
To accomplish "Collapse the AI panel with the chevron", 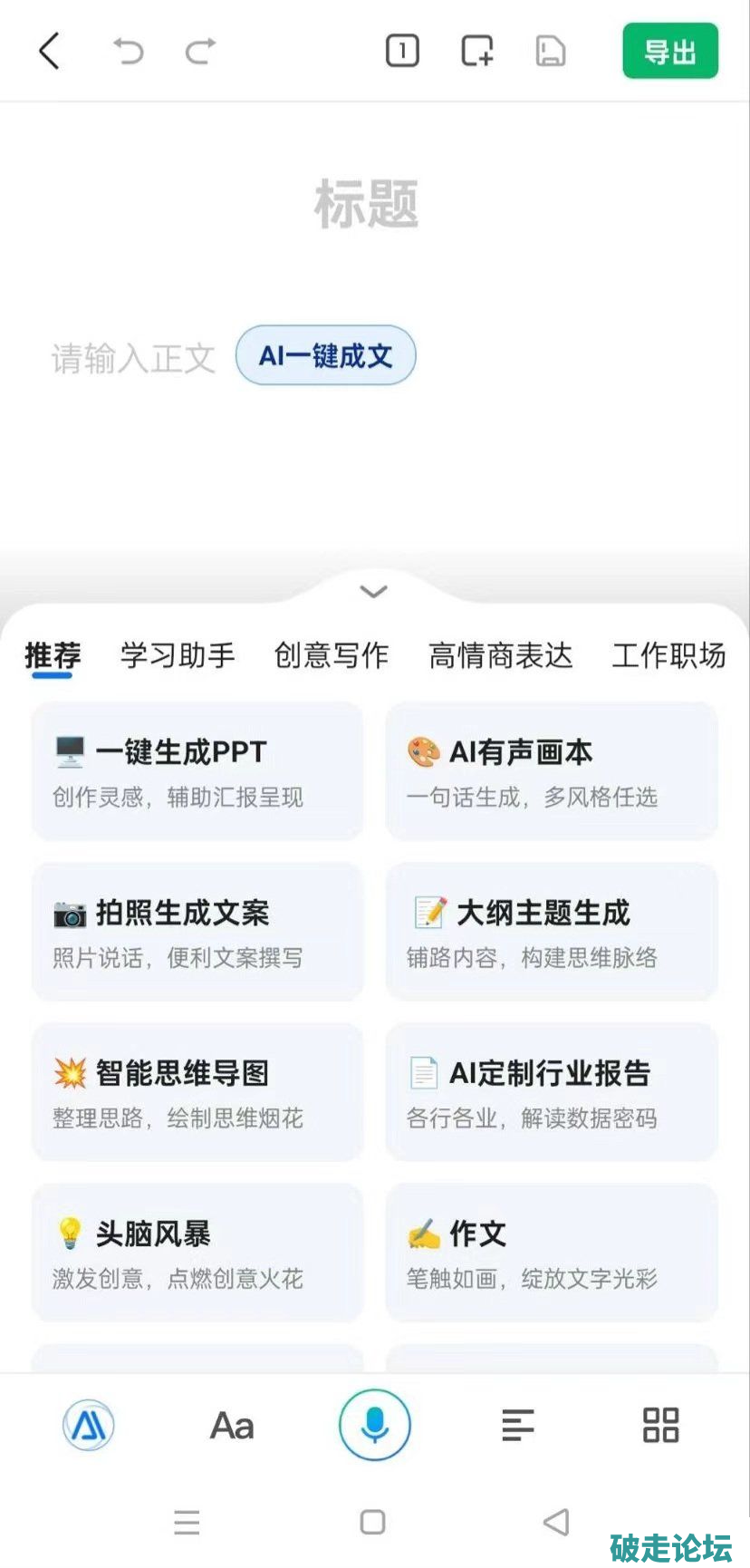I will (x=373, y=592).
